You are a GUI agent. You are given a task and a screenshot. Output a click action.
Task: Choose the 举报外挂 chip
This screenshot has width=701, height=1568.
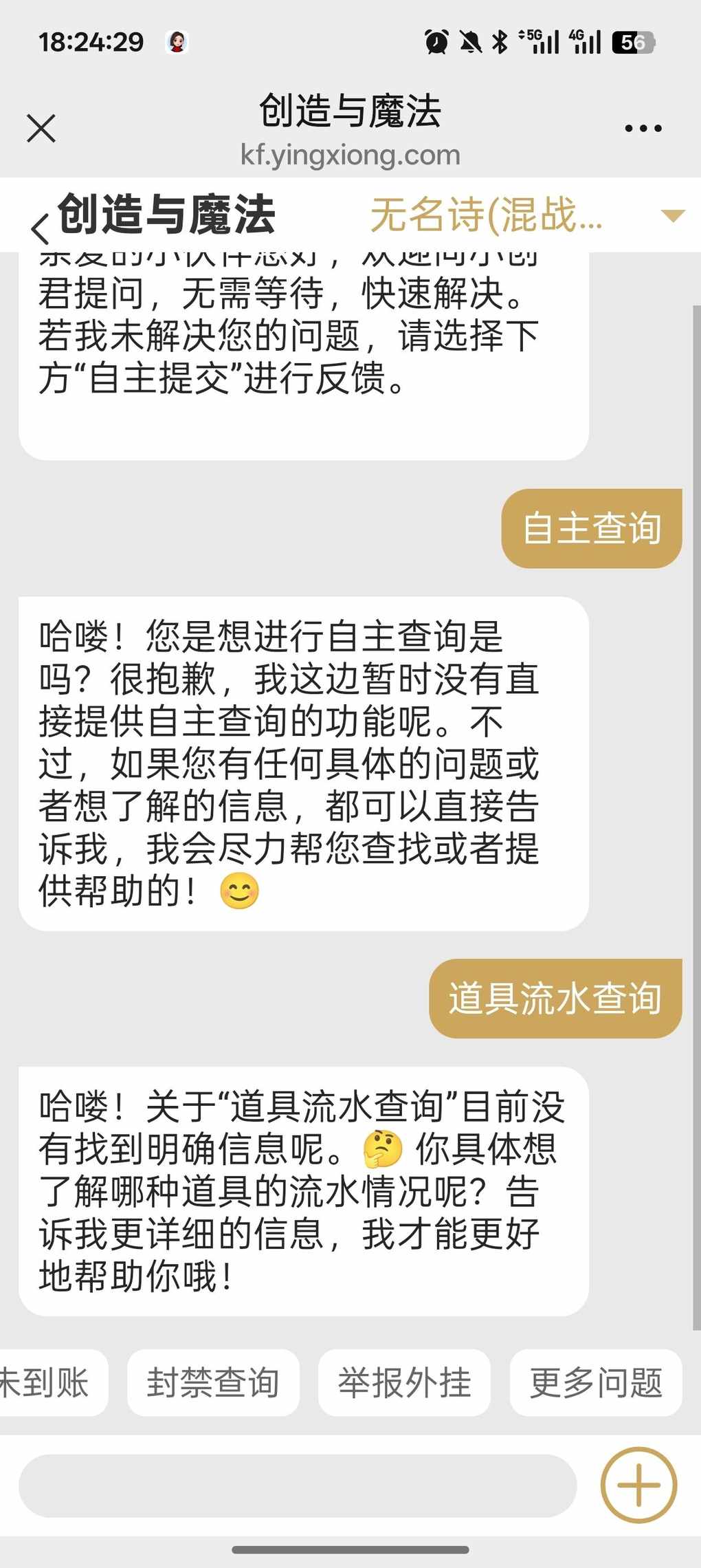tap(404, 1382)
